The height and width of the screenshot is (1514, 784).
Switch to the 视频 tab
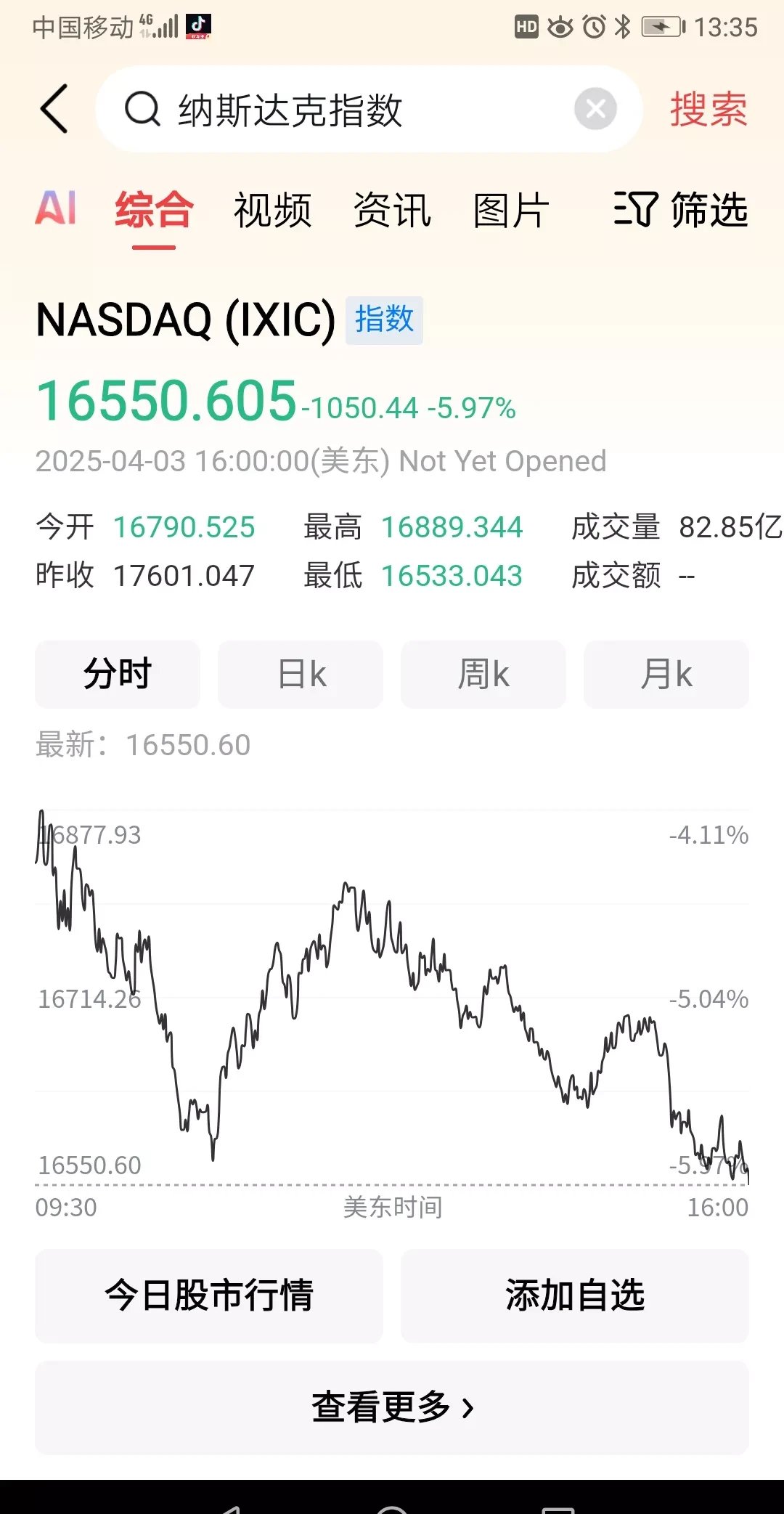(271, 211)
